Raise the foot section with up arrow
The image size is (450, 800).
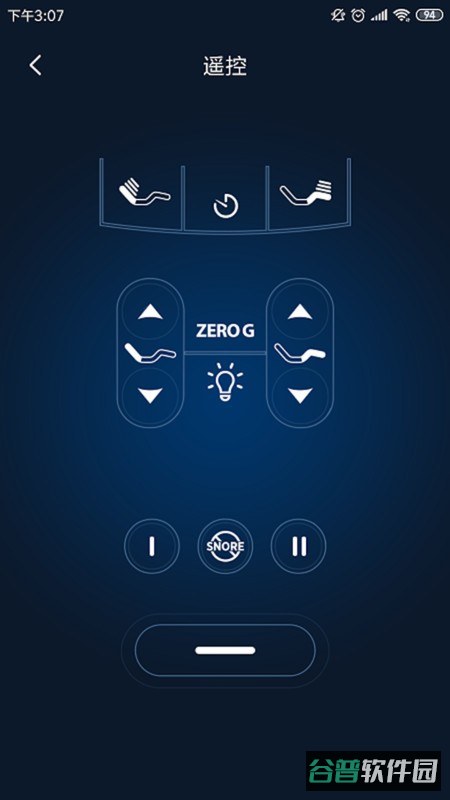point(300,312)
